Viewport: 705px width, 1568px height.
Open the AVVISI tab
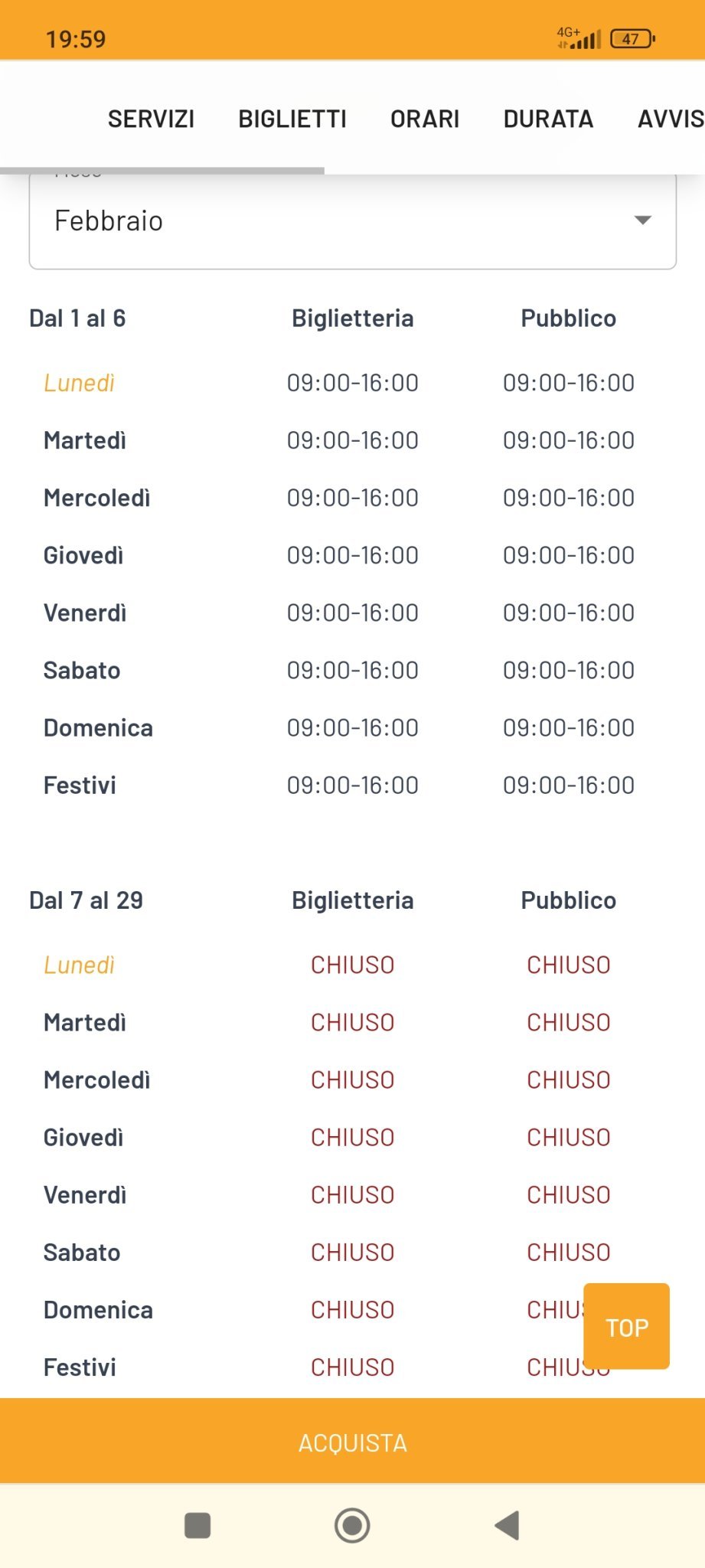(x=671, y=119)
